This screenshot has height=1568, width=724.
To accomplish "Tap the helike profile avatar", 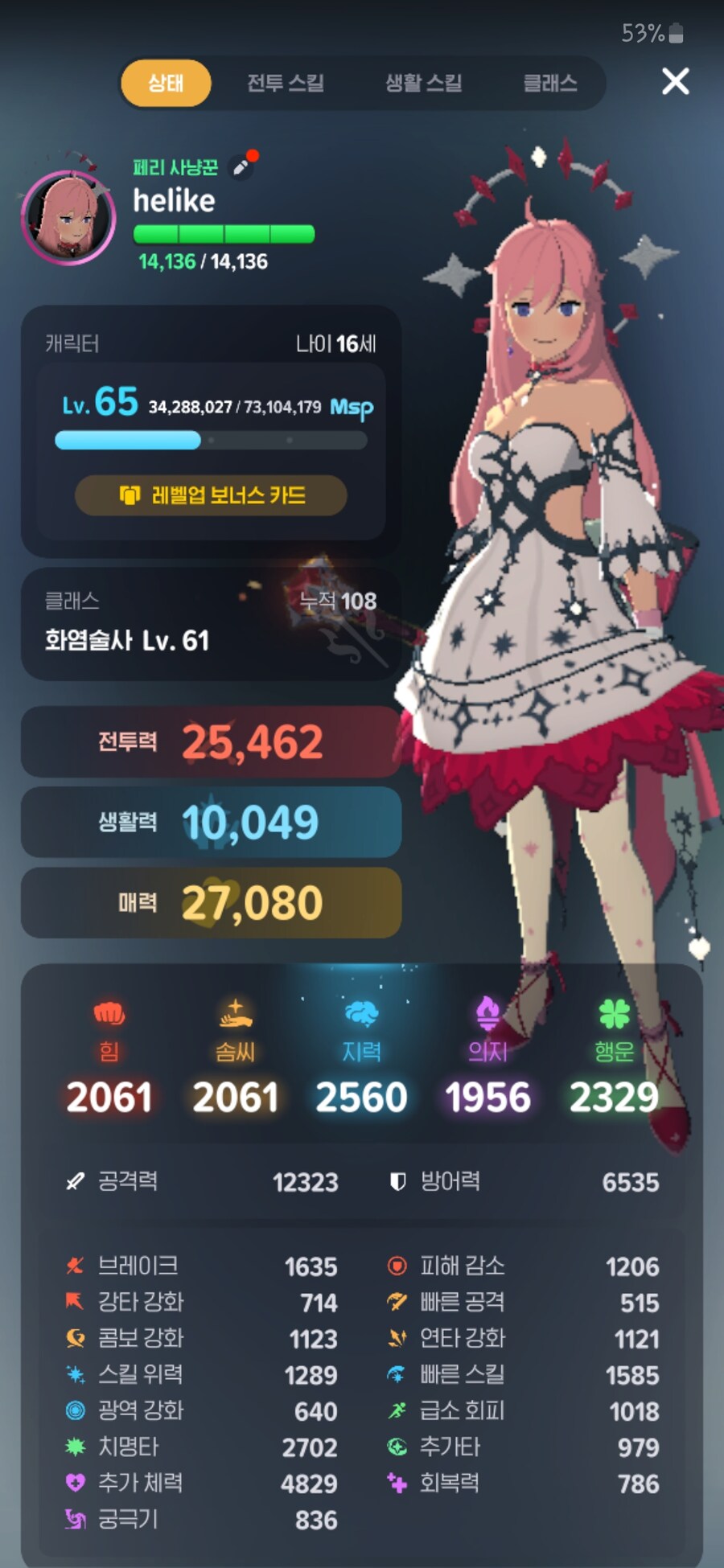I will pyautogui.click(x=68, y=217).
